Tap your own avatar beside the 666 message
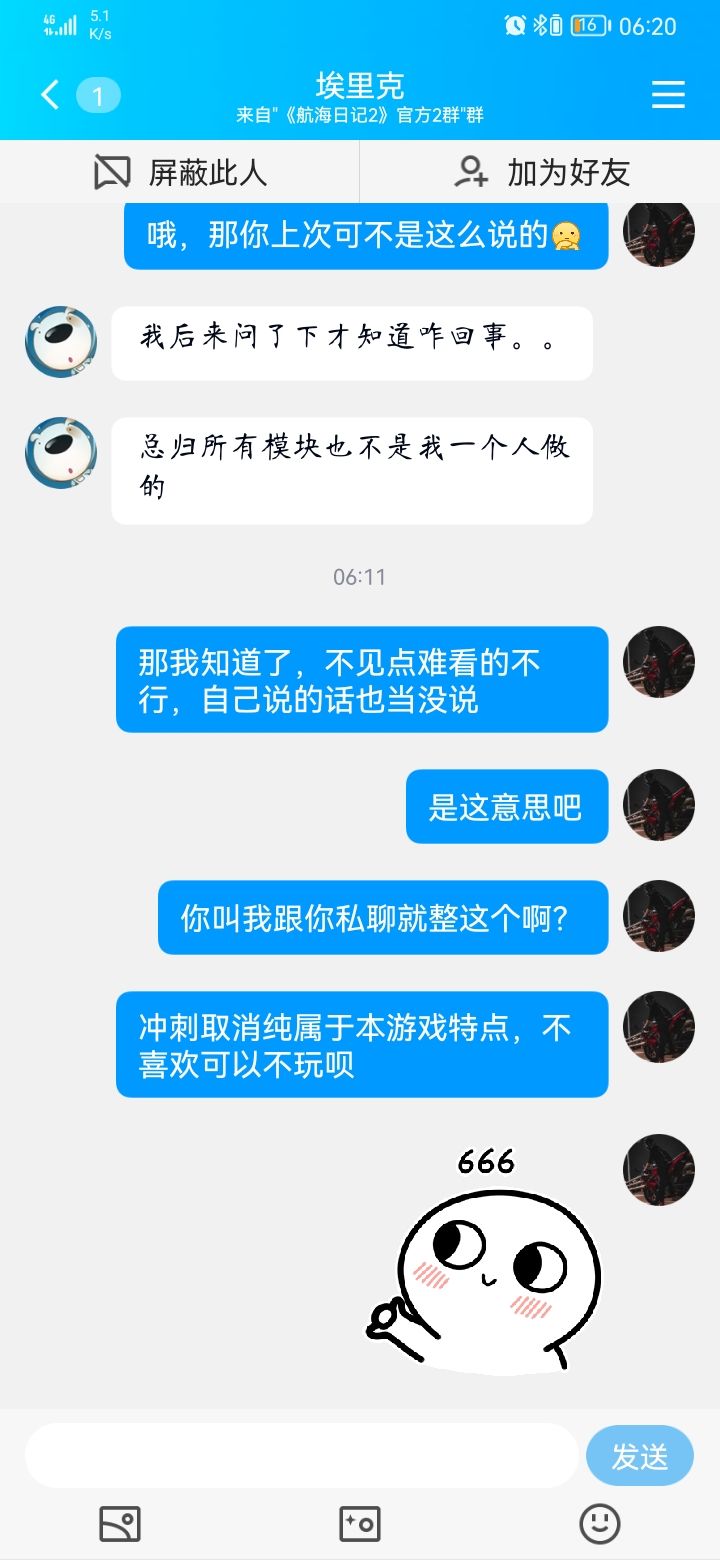720x1560 pixels. tap(658, 1170)
